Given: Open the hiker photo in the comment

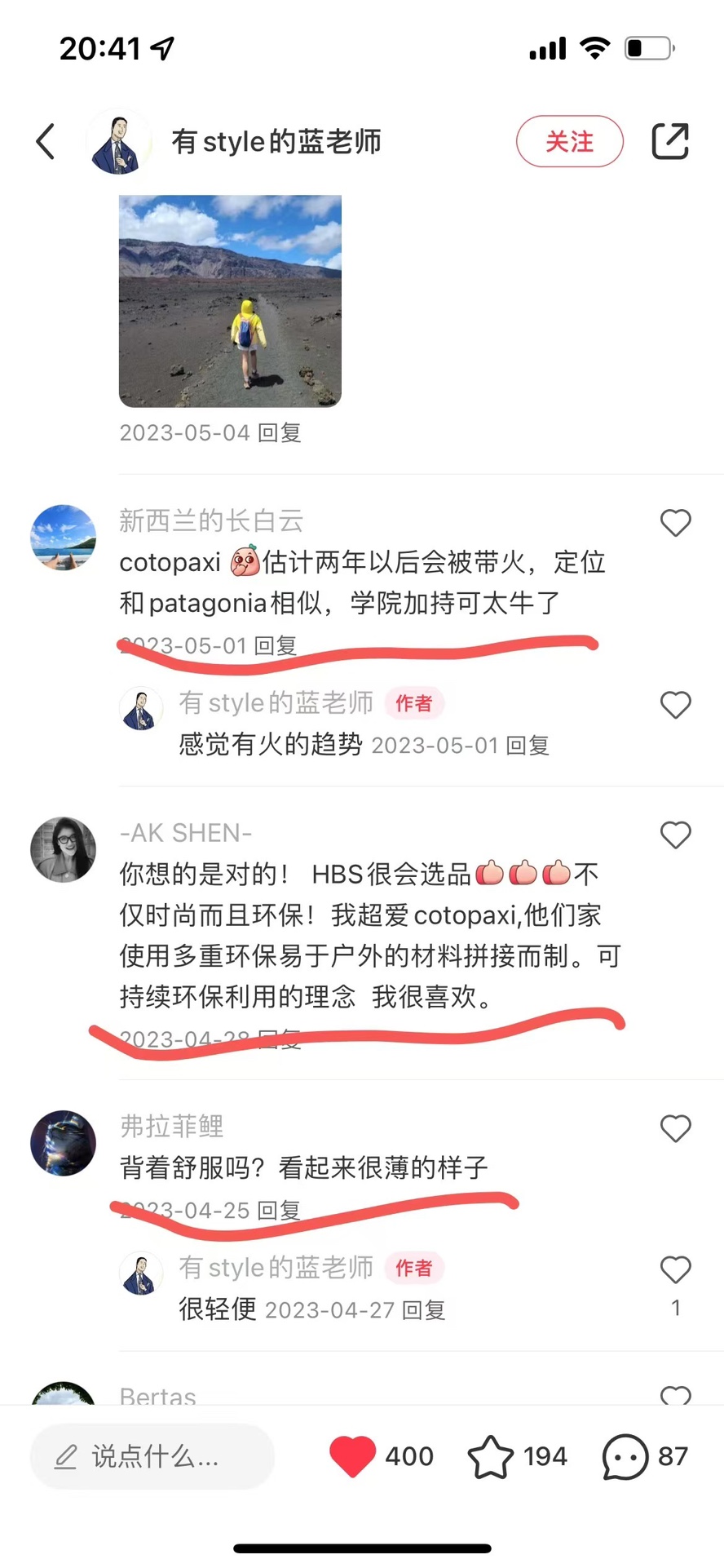Looking at the screenshot, I should click(x=230, y=301).
